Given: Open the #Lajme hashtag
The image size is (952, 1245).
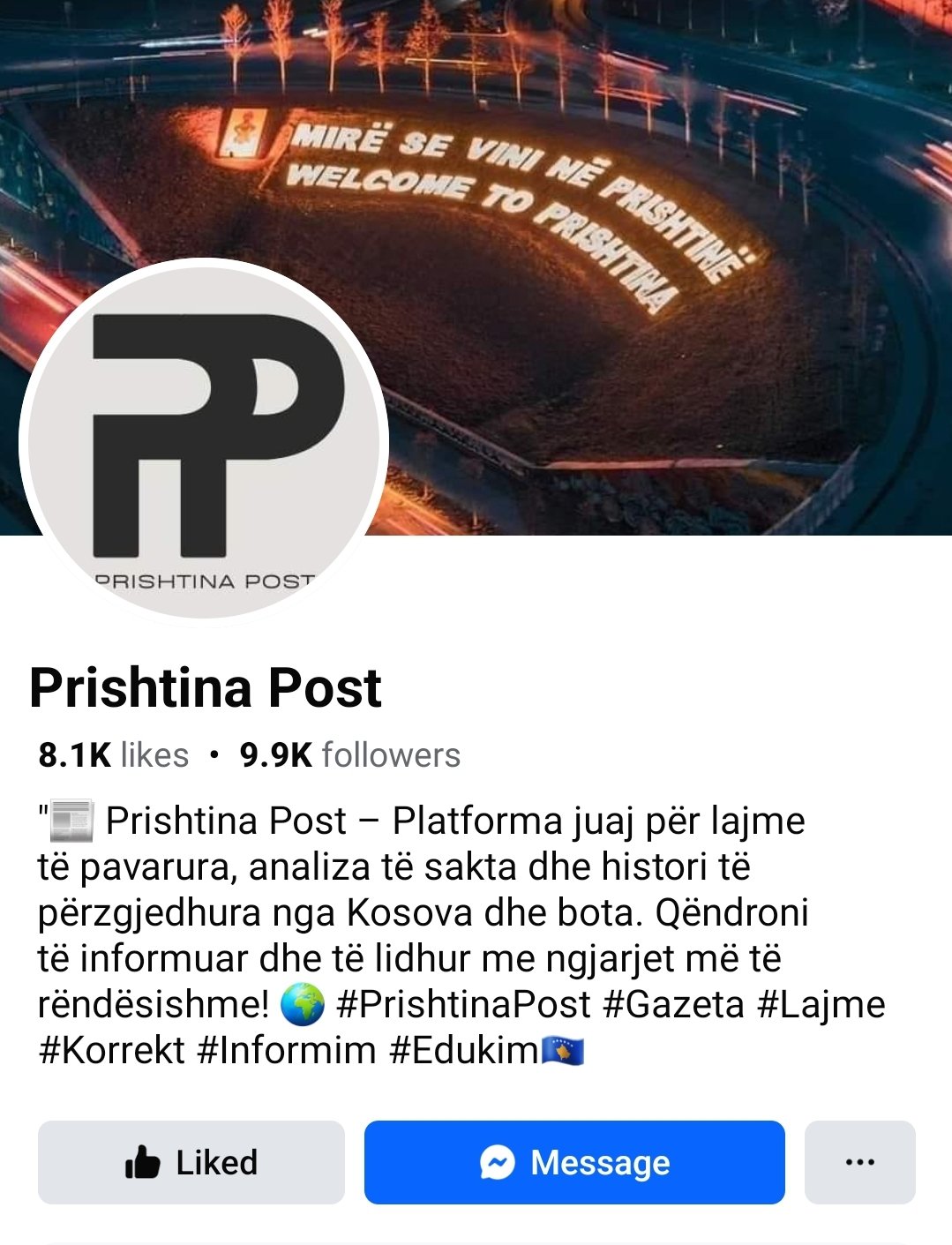Looking at the screenshot, I should (821, 1004).
